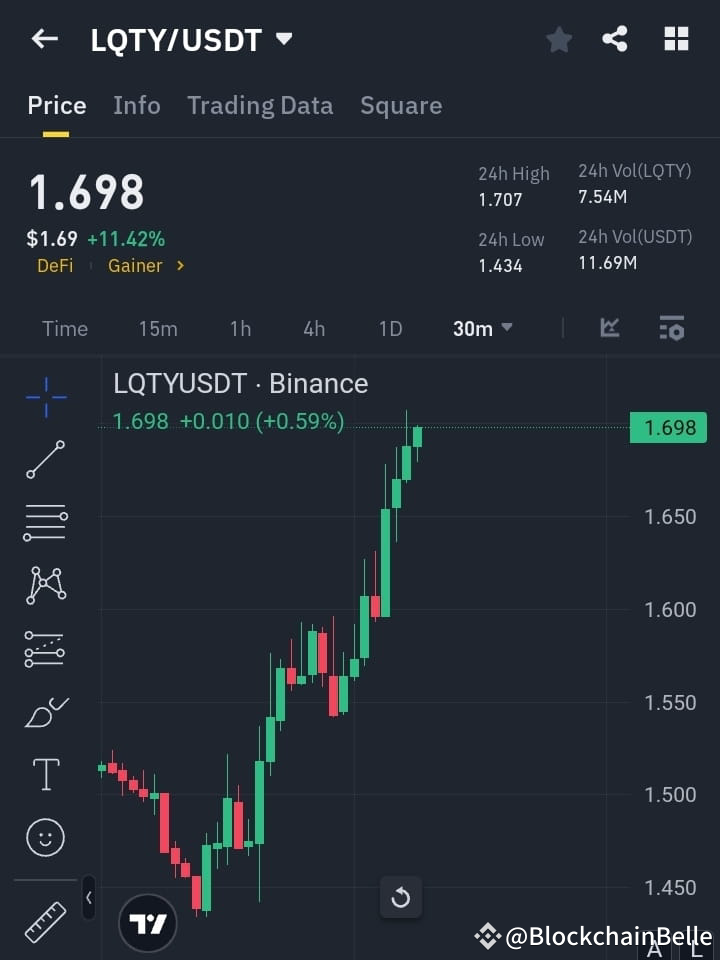Select the text annotation tool
The image size is (720, 960).
[x=45, y=774]
